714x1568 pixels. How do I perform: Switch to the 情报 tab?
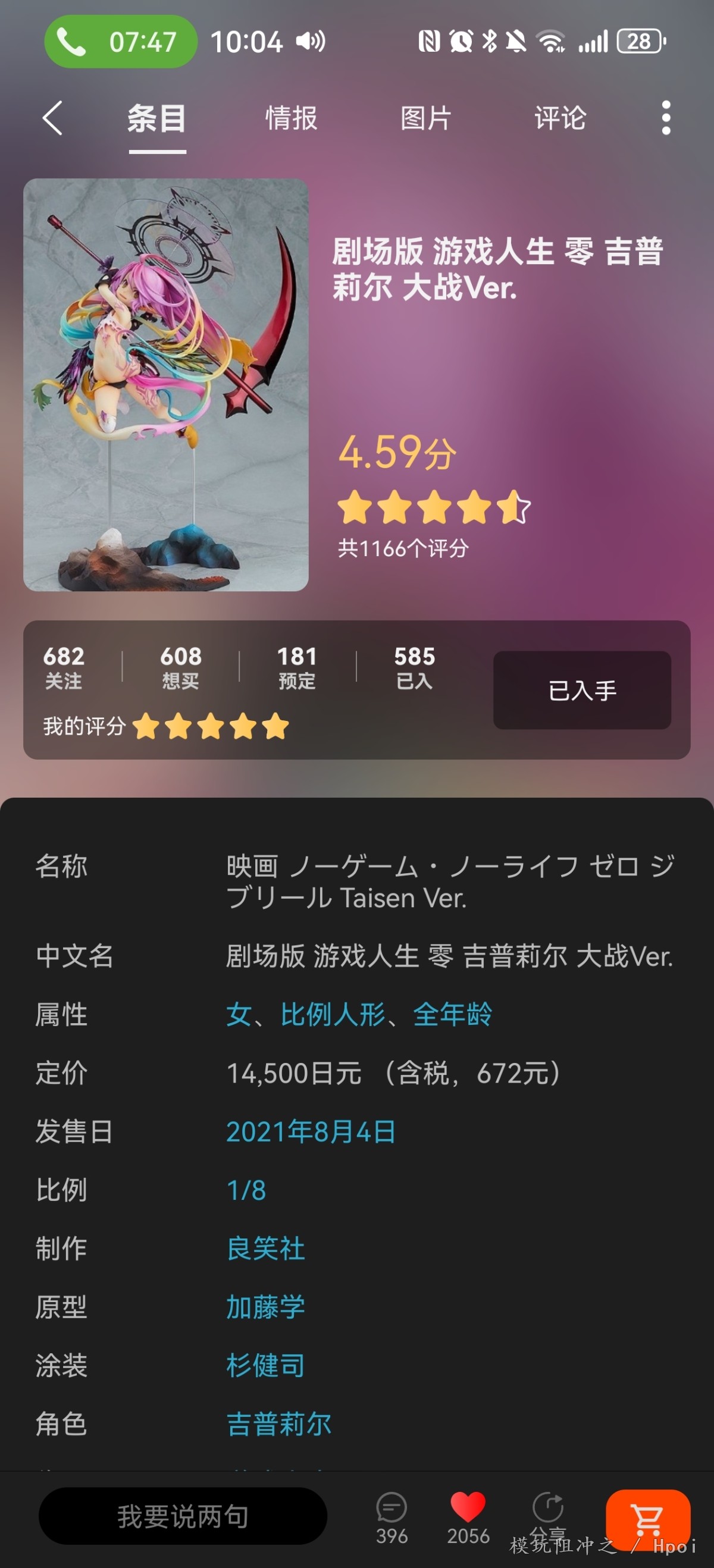[291, 118]
